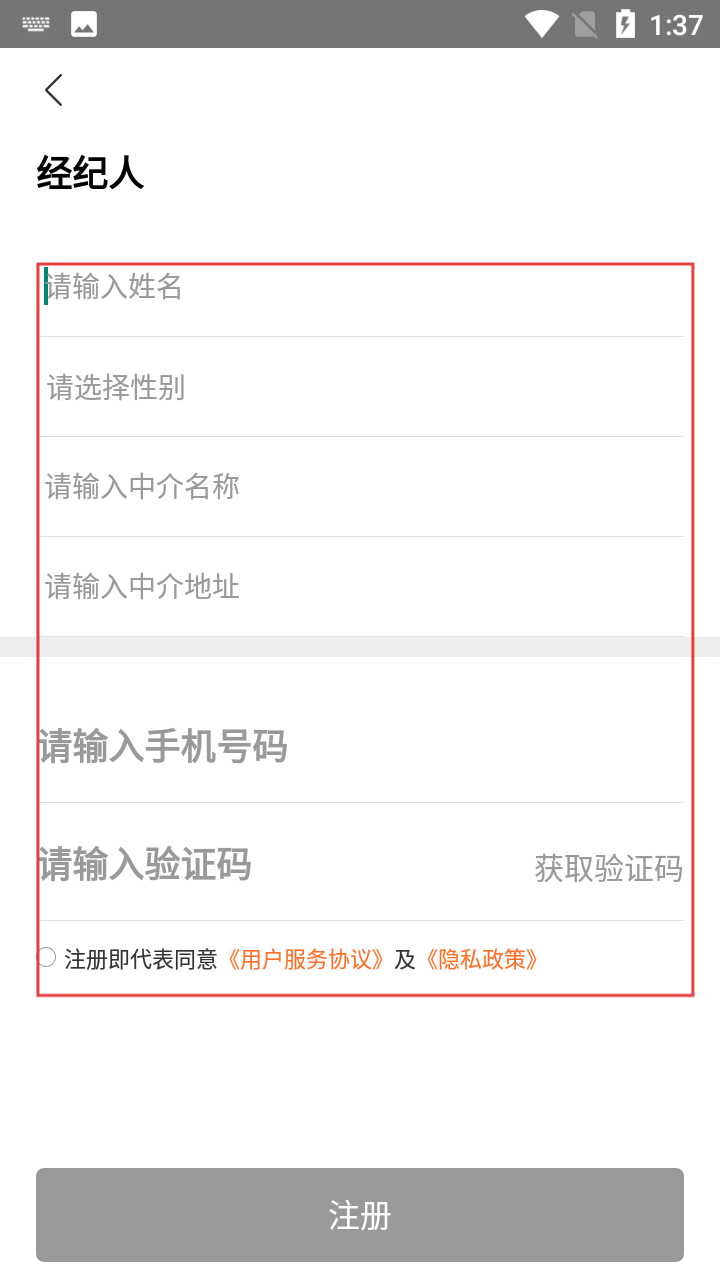
Task: Tap the 注册 register button
Action: click(x=360, y=1215)
